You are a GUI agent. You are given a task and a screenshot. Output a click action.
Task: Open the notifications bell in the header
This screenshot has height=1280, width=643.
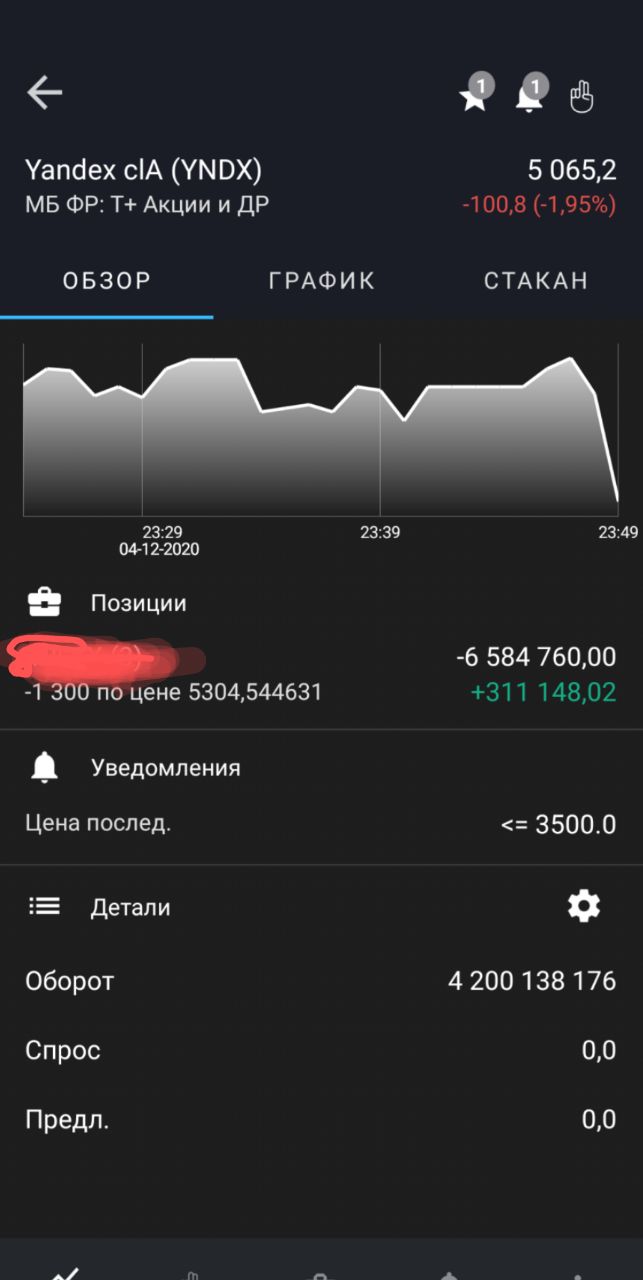pyautogui.click(x=530, y=94)
